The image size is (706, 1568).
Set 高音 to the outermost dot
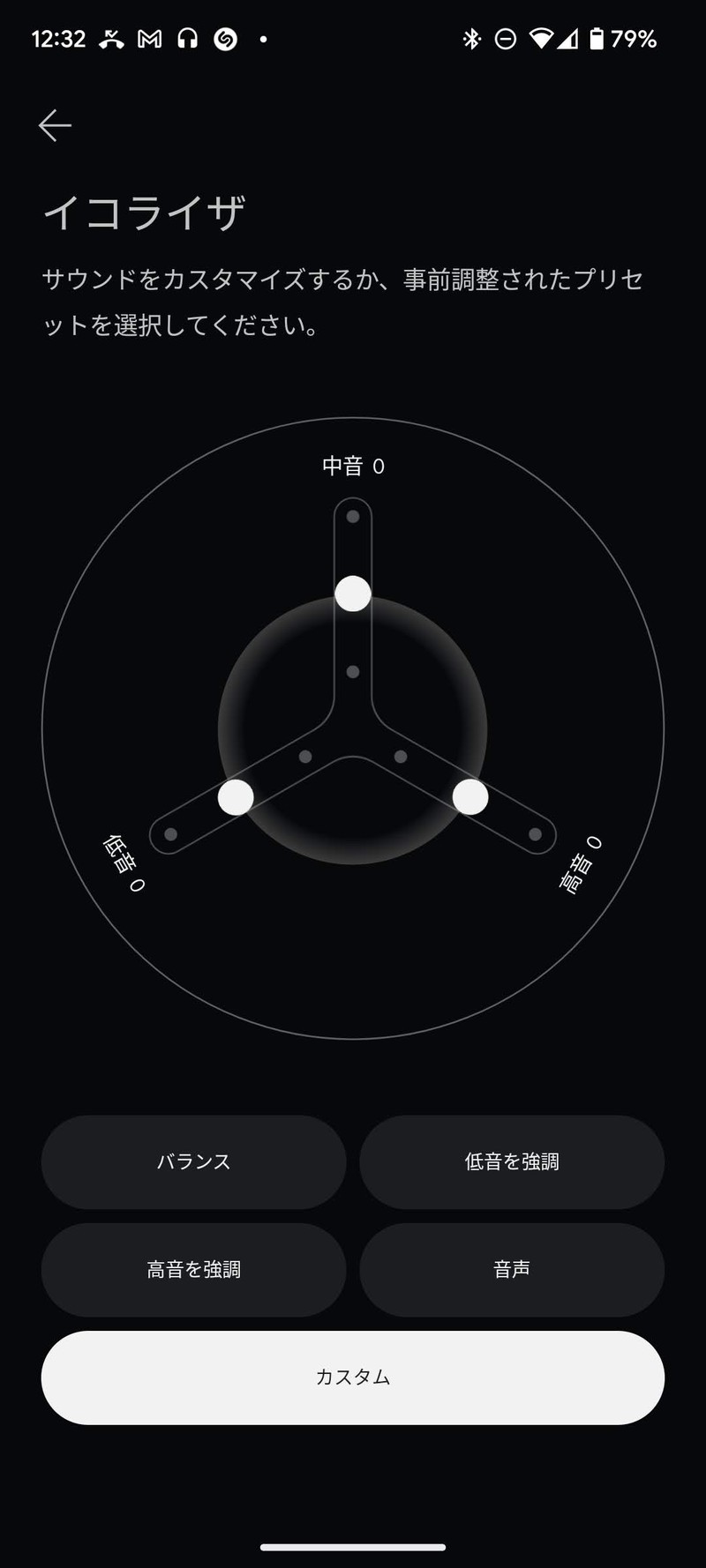click(535, 834)
